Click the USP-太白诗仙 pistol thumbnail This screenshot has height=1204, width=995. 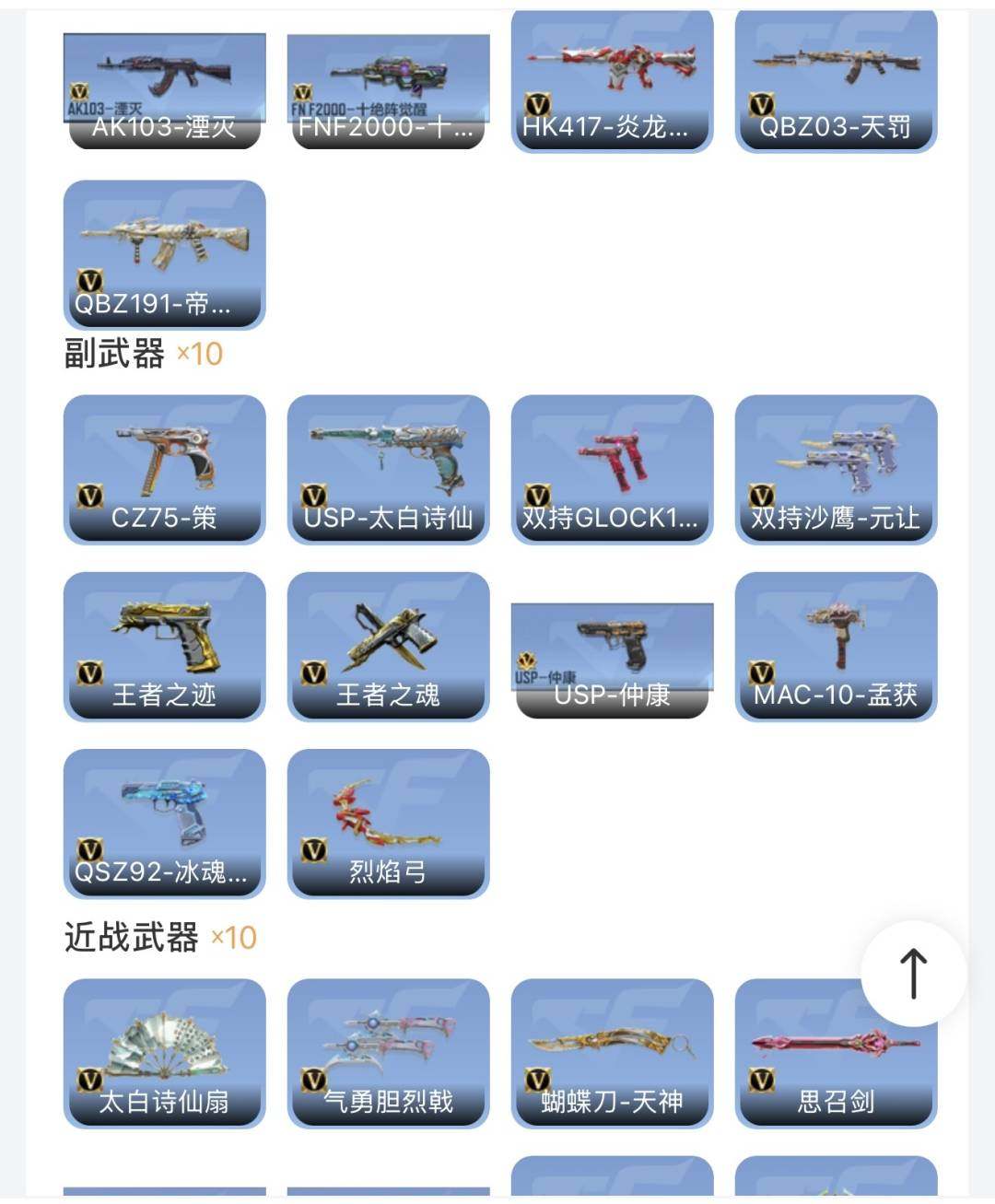[x=387, y=465]
